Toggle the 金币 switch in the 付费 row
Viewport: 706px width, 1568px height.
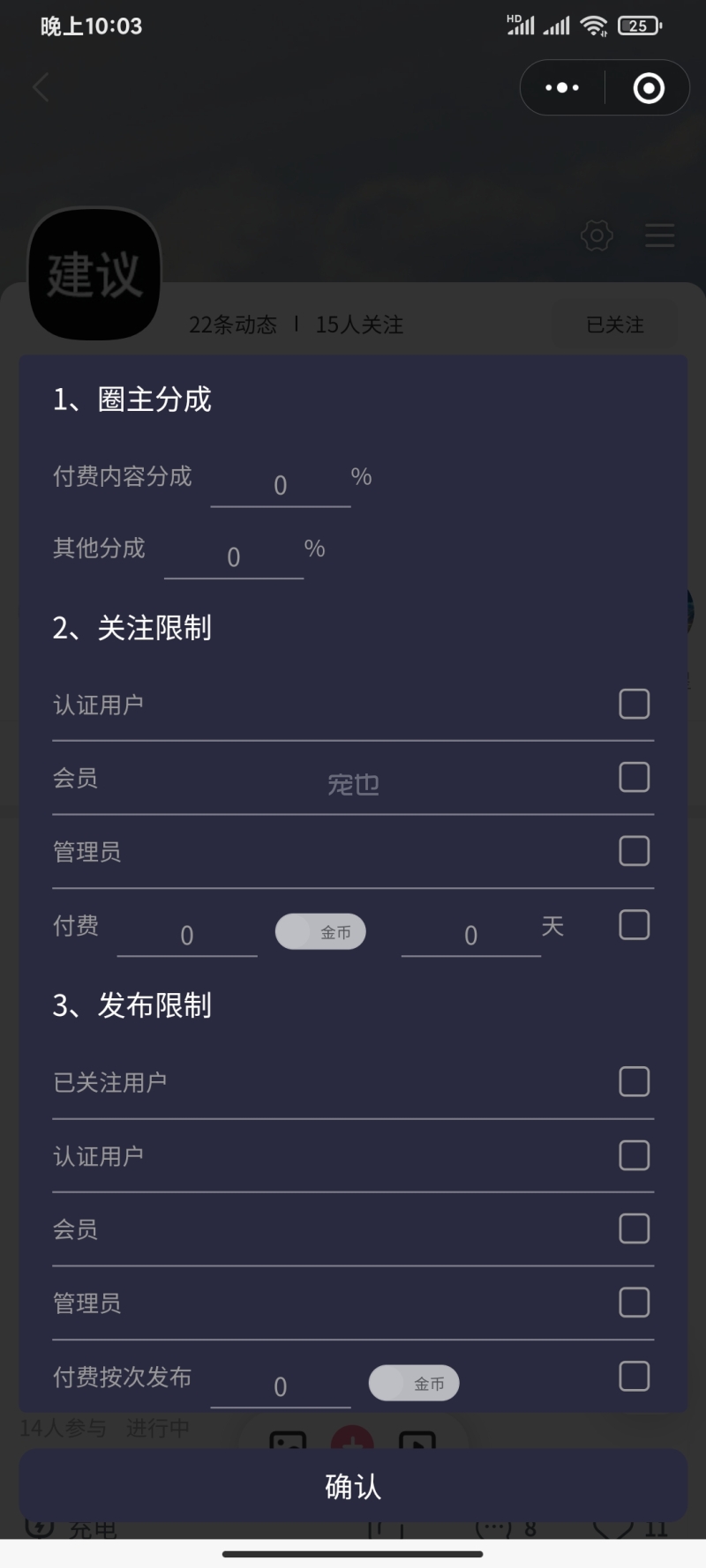320,932
